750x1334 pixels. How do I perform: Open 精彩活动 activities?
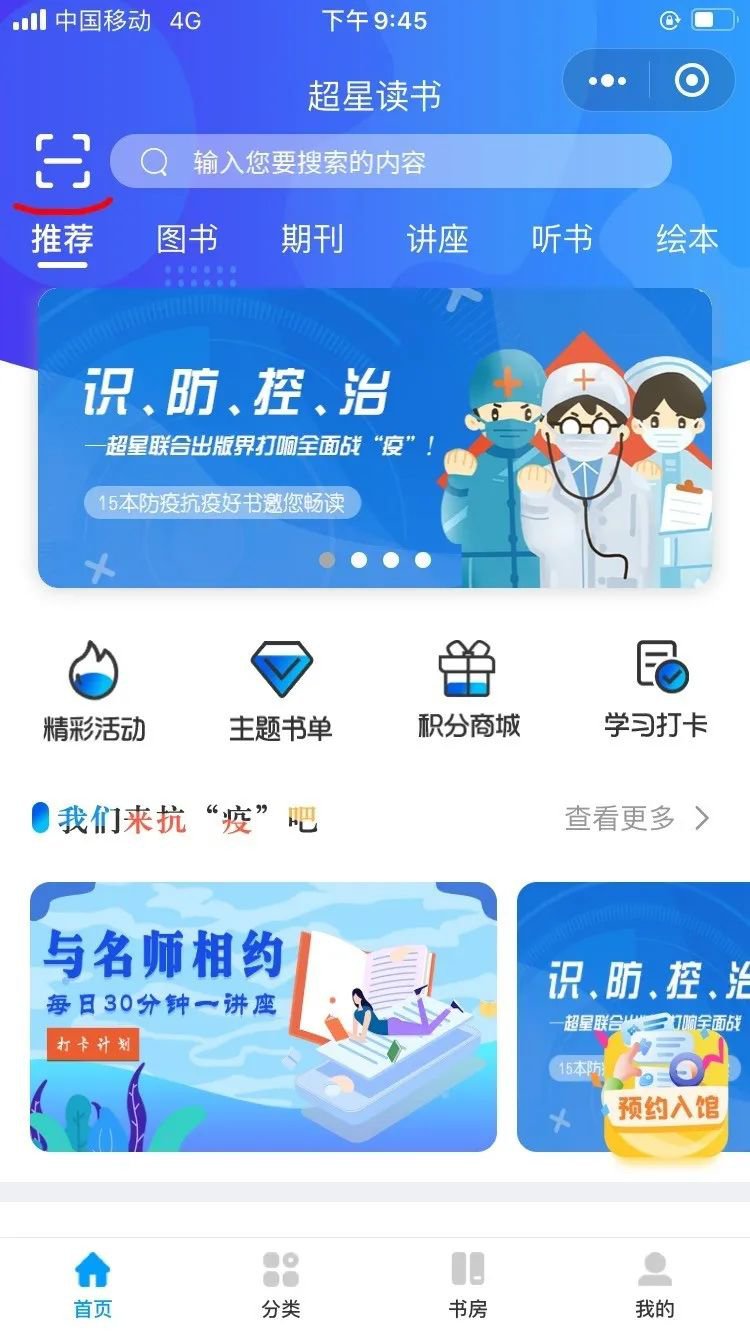click(x=94, y=692)
